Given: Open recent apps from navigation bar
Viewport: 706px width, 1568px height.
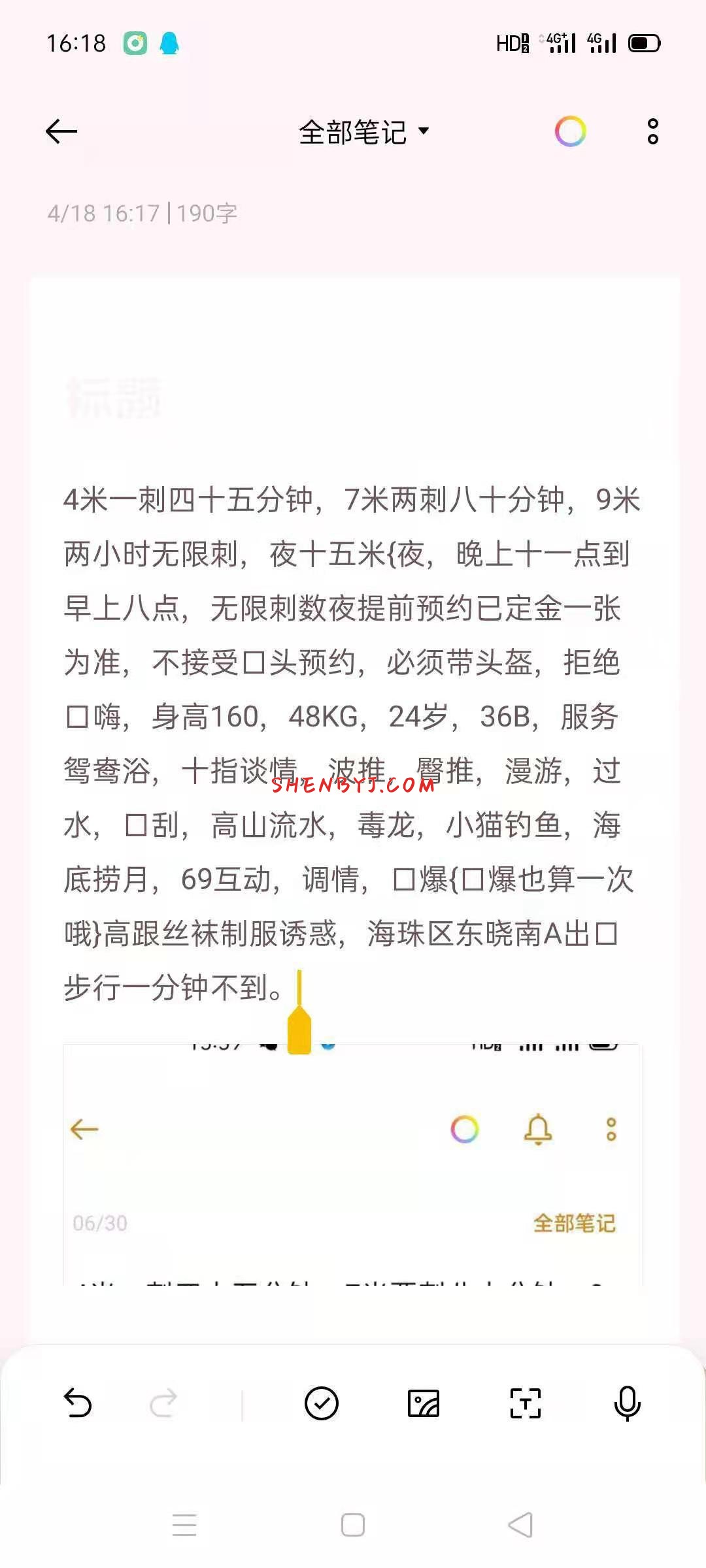Looking at the screenshot, I should tap(184, 1526).
